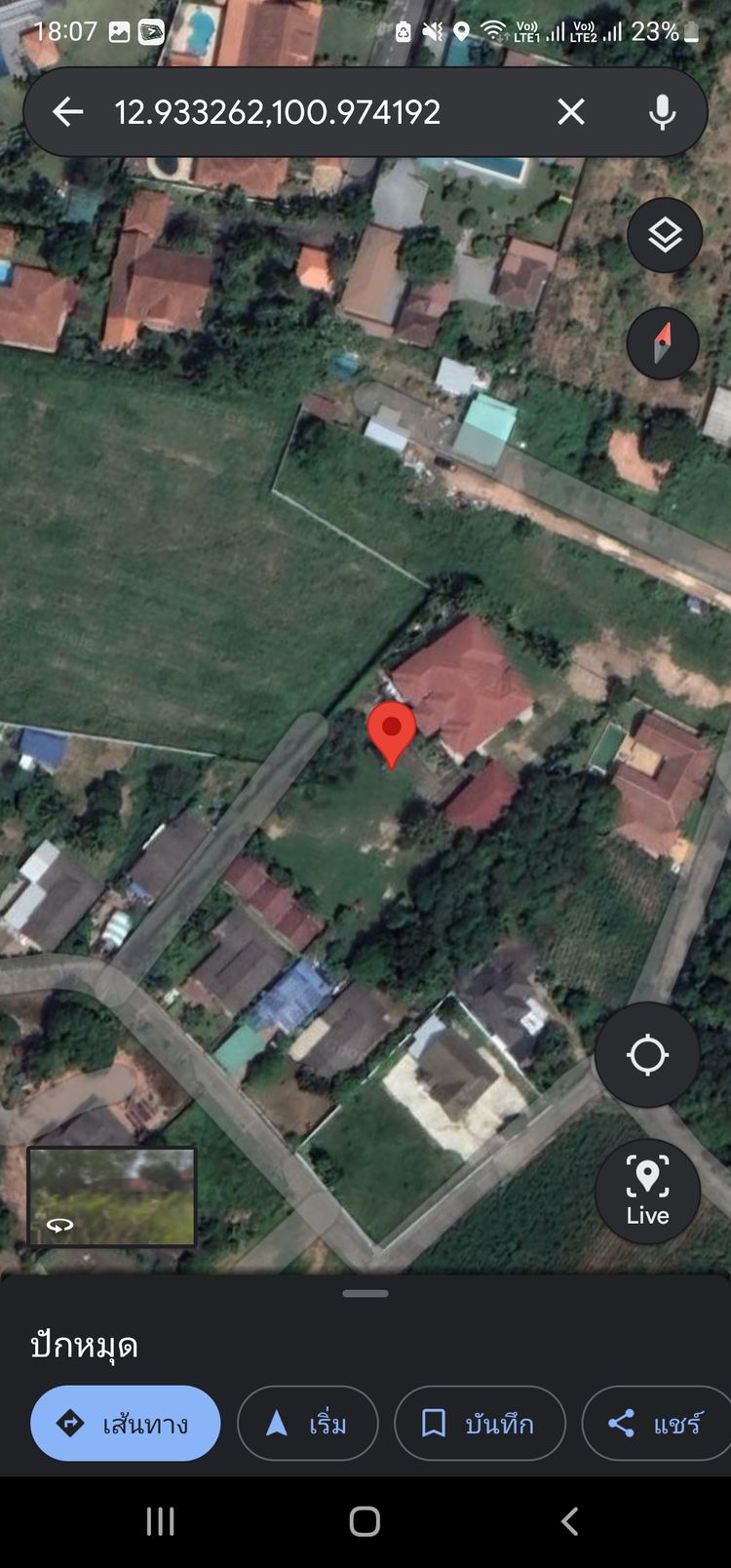This screenshot has height=1568, width=731.
Task: Get directions with the เส้นทาง button
Action: pos(125,1424)
